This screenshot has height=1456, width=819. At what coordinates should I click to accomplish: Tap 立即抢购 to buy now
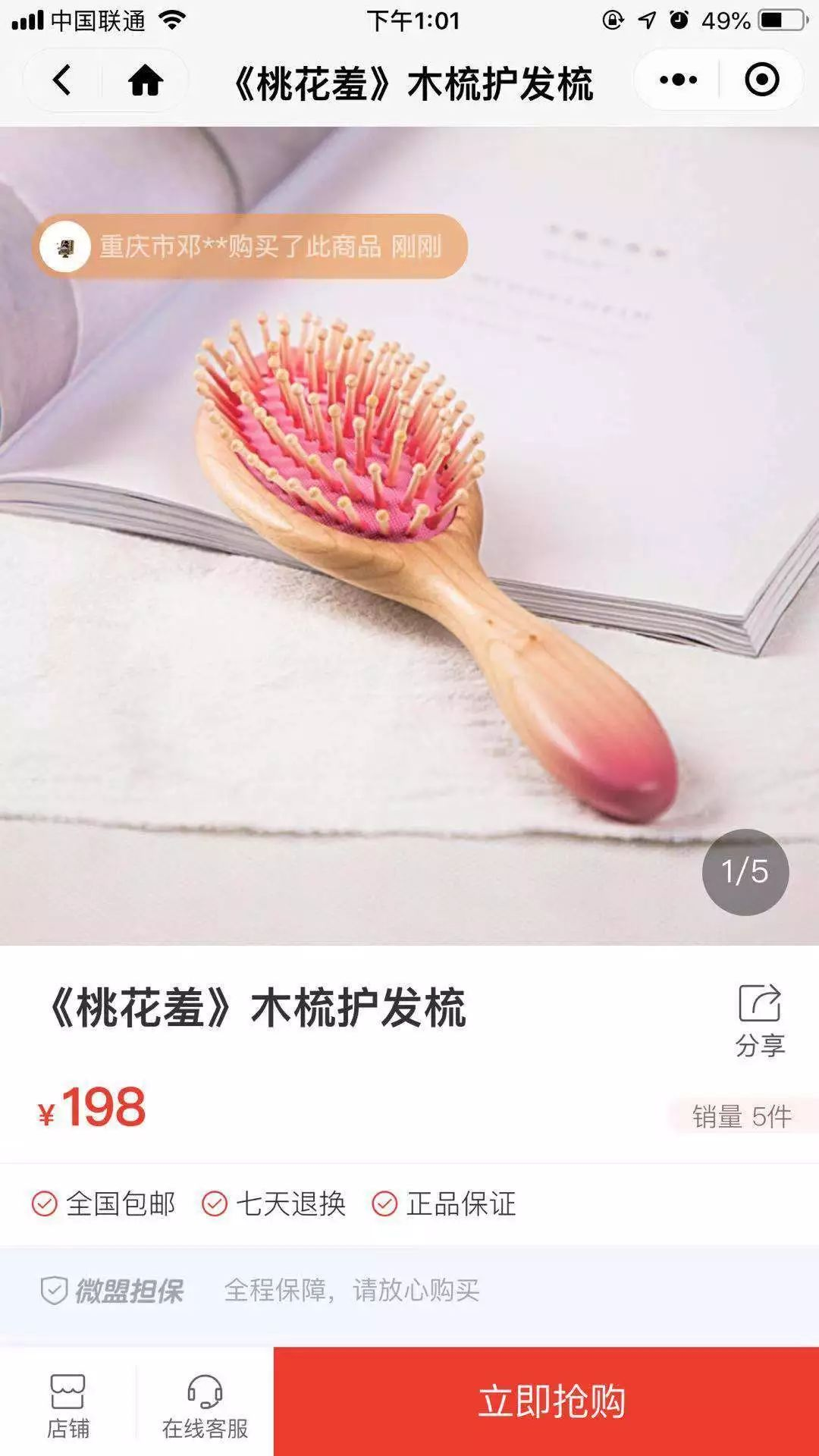tap(546, 1401)
